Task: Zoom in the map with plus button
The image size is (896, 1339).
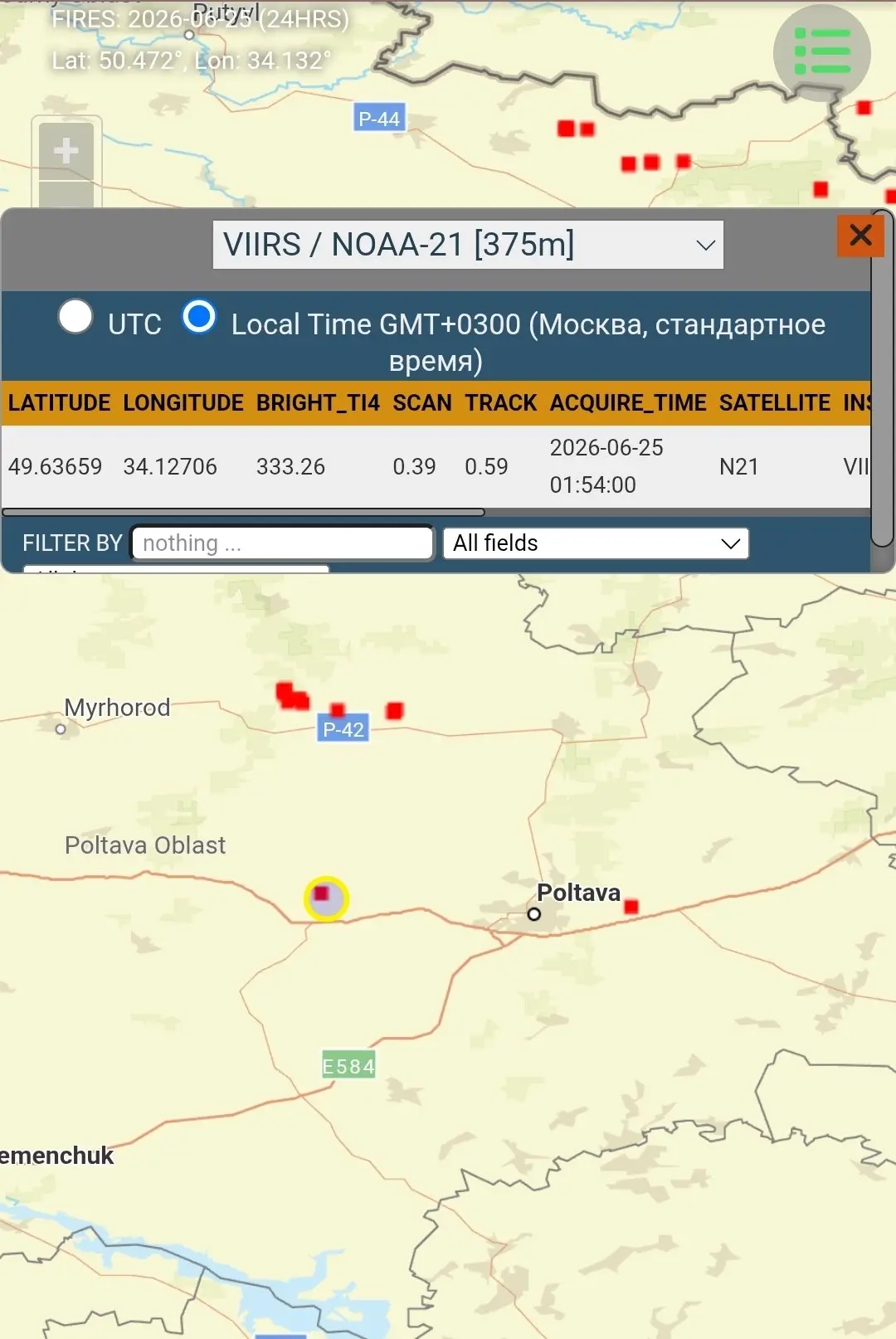Action: (66, 151)
